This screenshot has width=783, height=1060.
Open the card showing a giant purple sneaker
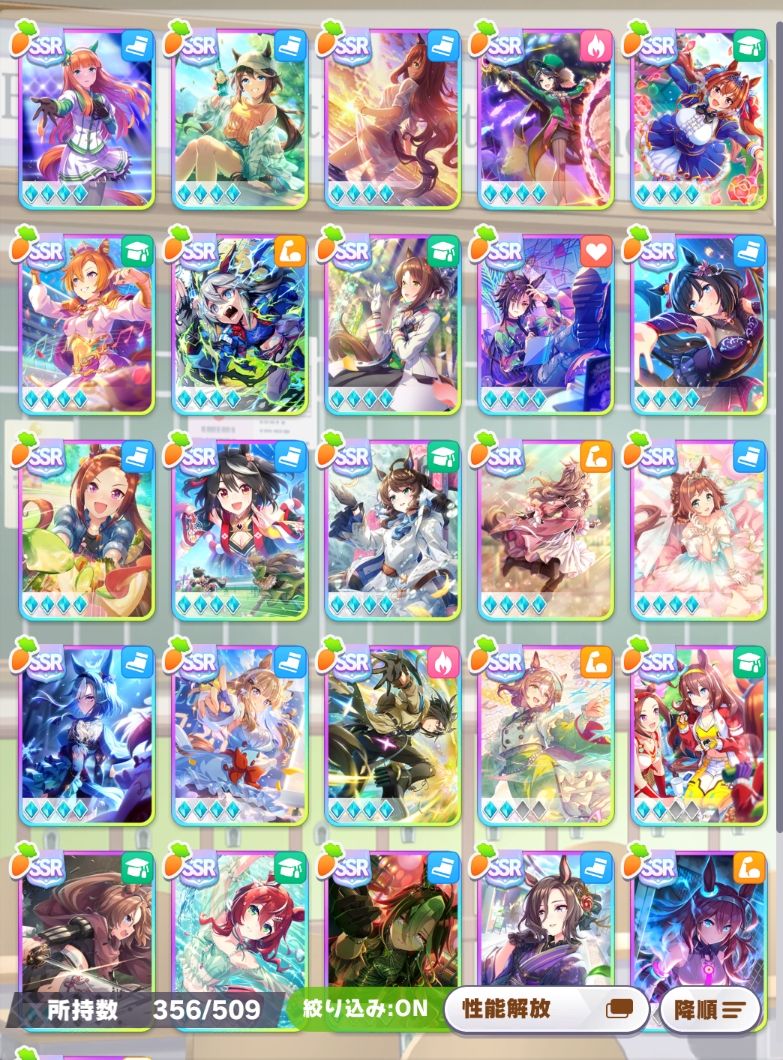[545, 325]
